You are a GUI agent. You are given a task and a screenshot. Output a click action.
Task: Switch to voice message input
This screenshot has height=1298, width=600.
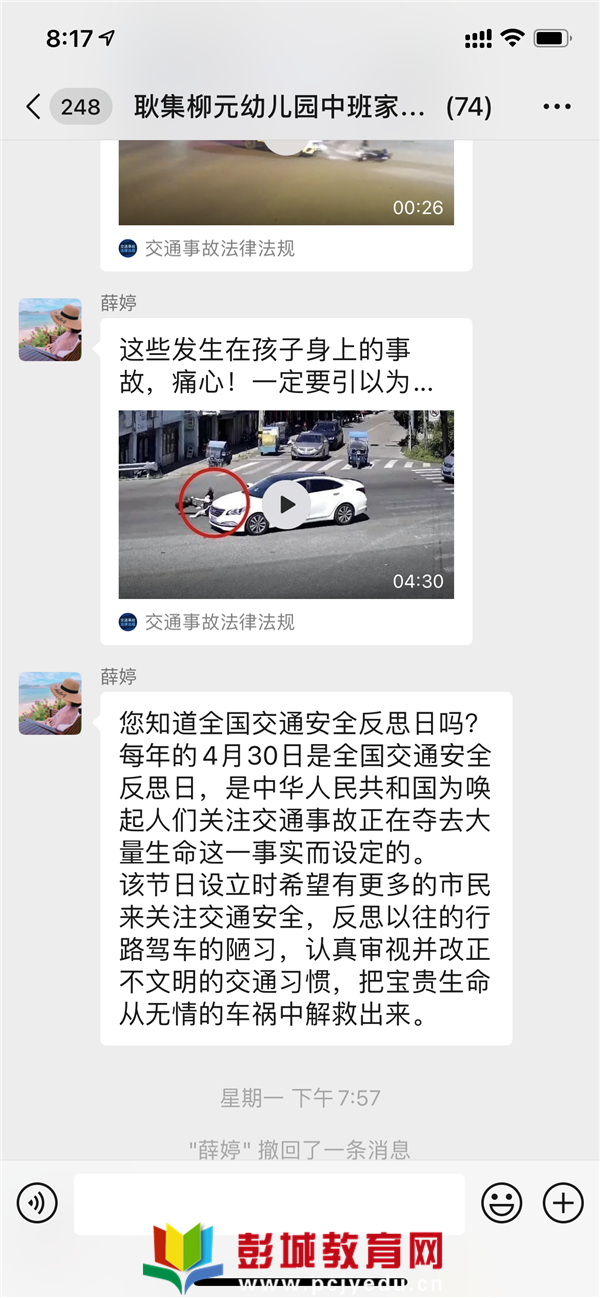pos(36,1202)
